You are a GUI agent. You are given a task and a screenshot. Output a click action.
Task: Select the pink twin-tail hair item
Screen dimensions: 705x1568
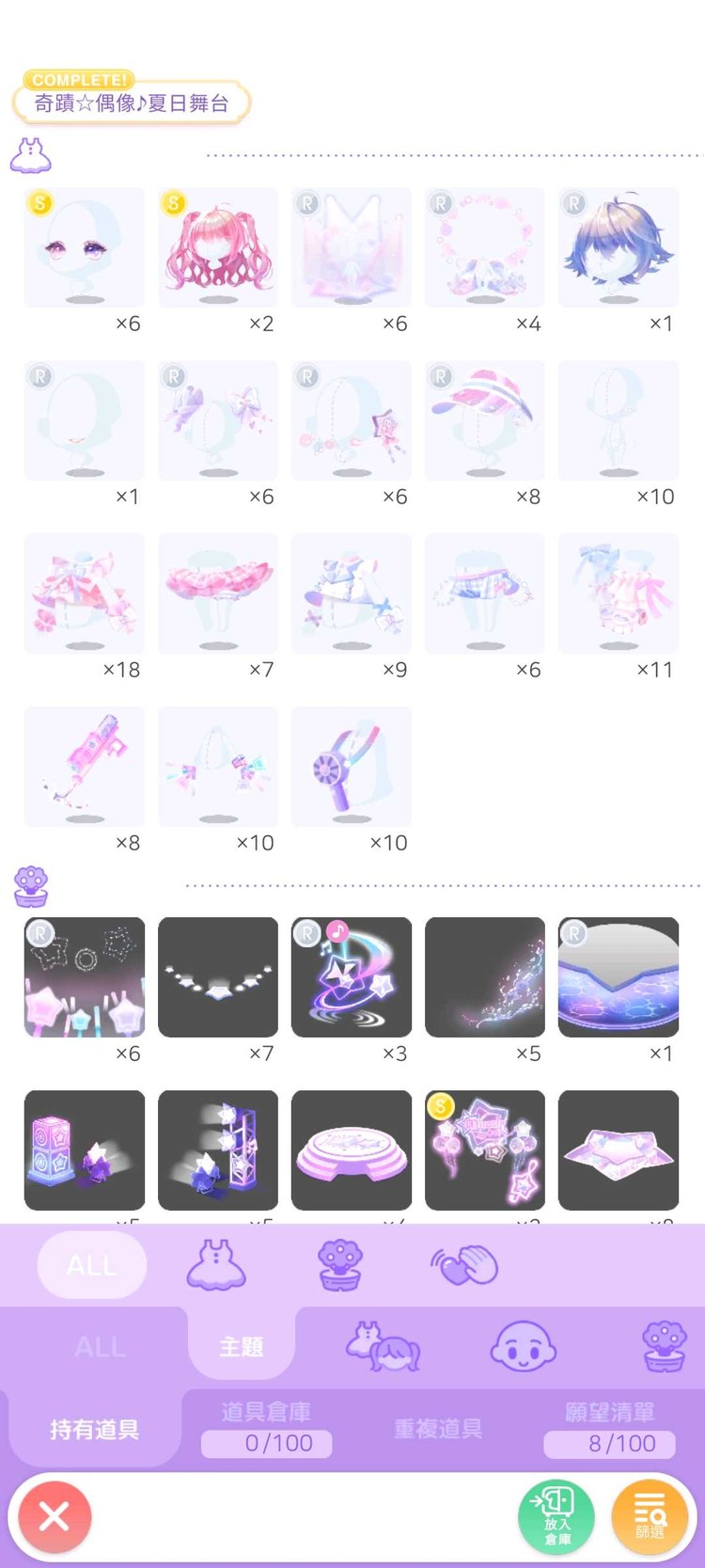(x=218, y=246)
